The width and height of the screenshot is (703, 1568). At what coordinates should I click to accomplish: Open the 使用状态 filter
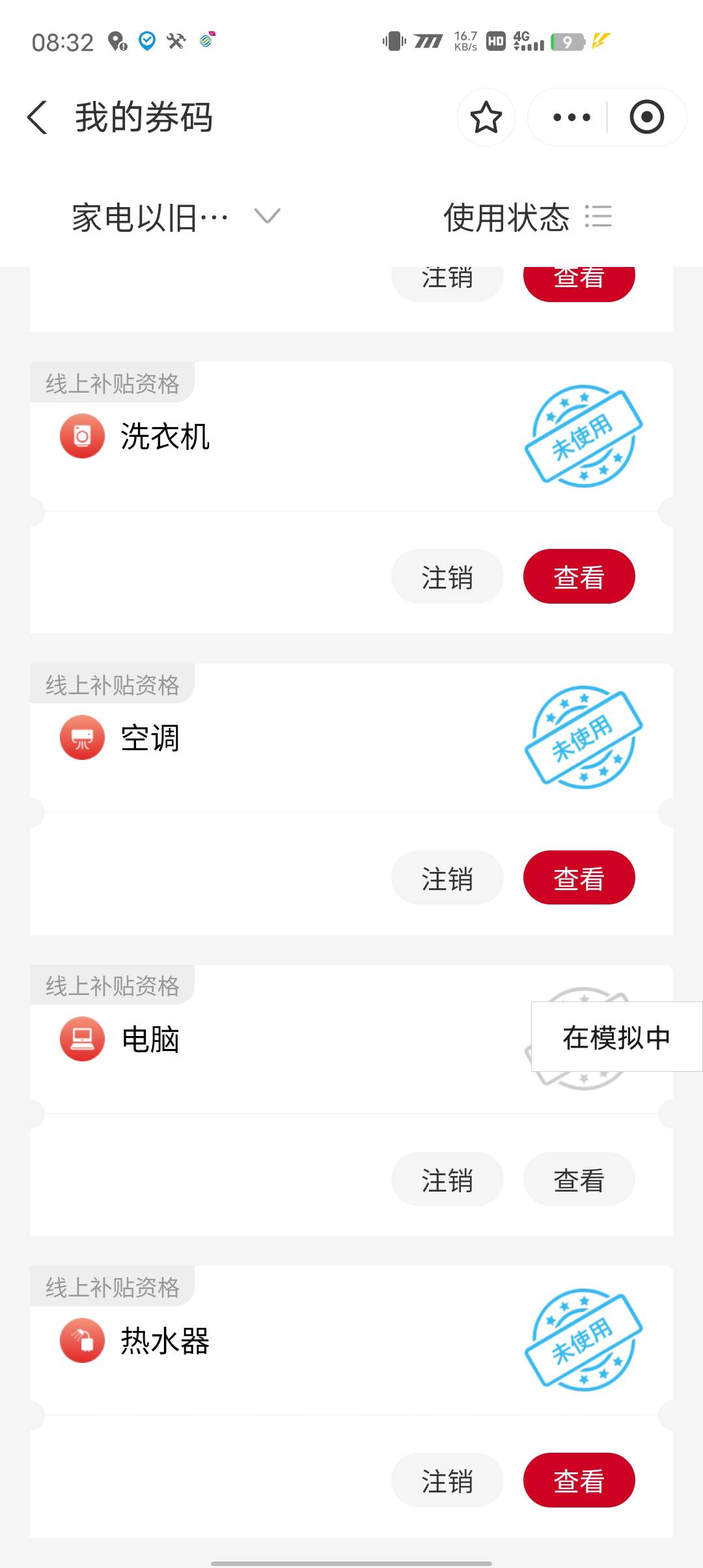pos(527,217)
